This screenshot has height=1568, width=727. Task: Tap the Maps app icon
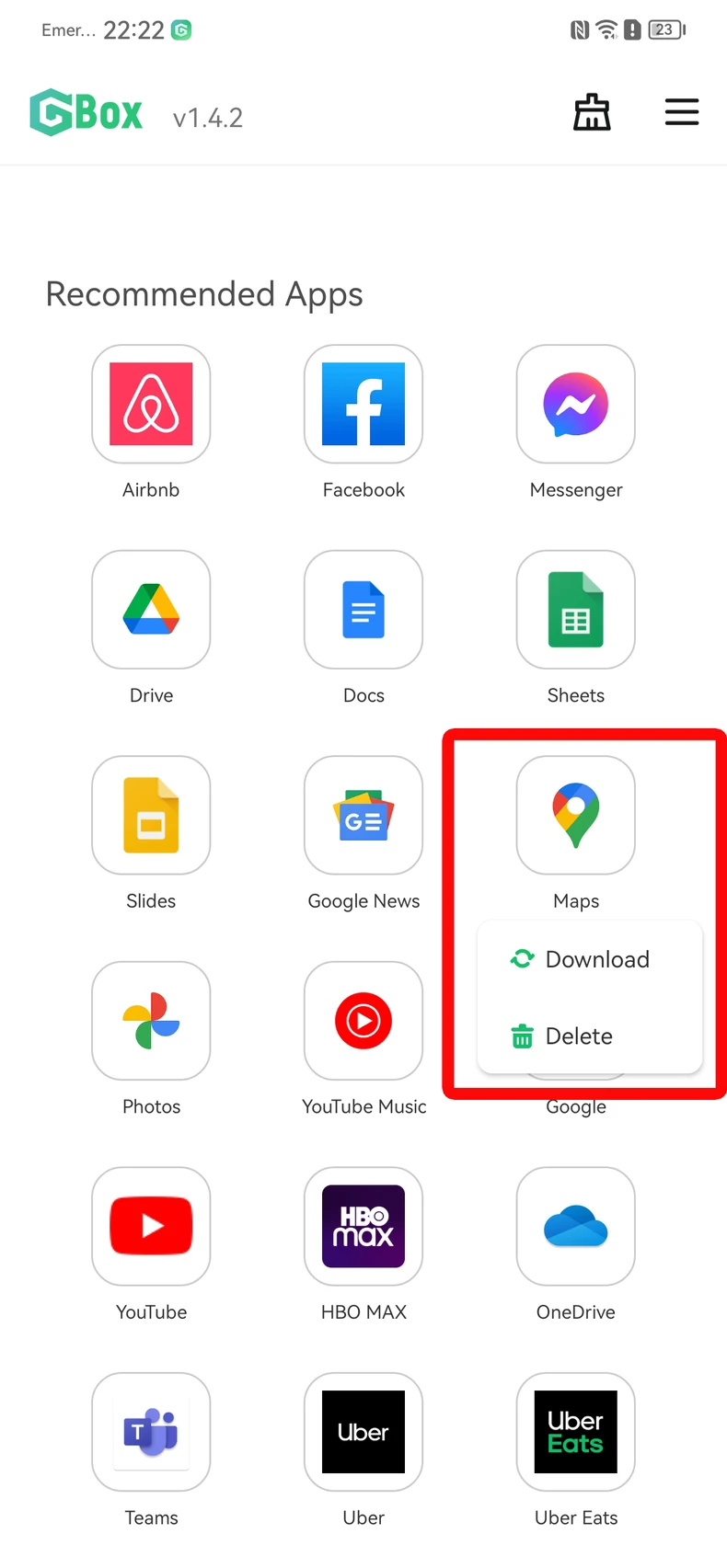[576, 816]
